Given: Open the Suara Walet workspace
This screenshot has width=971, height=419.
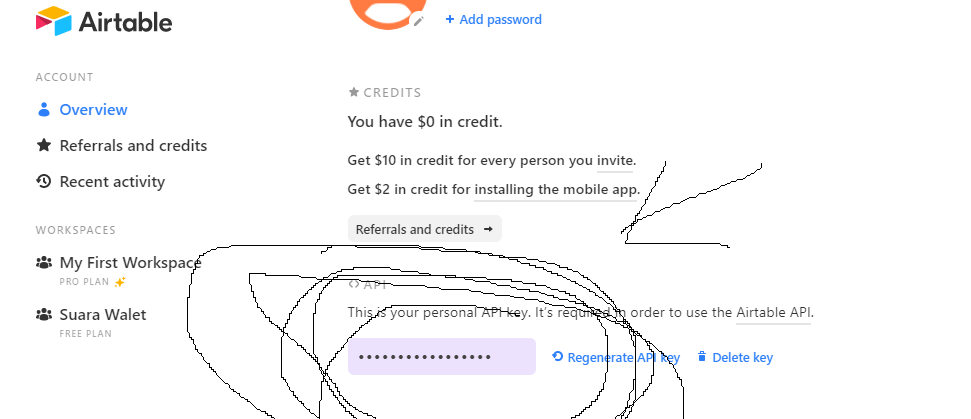Looking at the screenshot, I should point(103,315).
